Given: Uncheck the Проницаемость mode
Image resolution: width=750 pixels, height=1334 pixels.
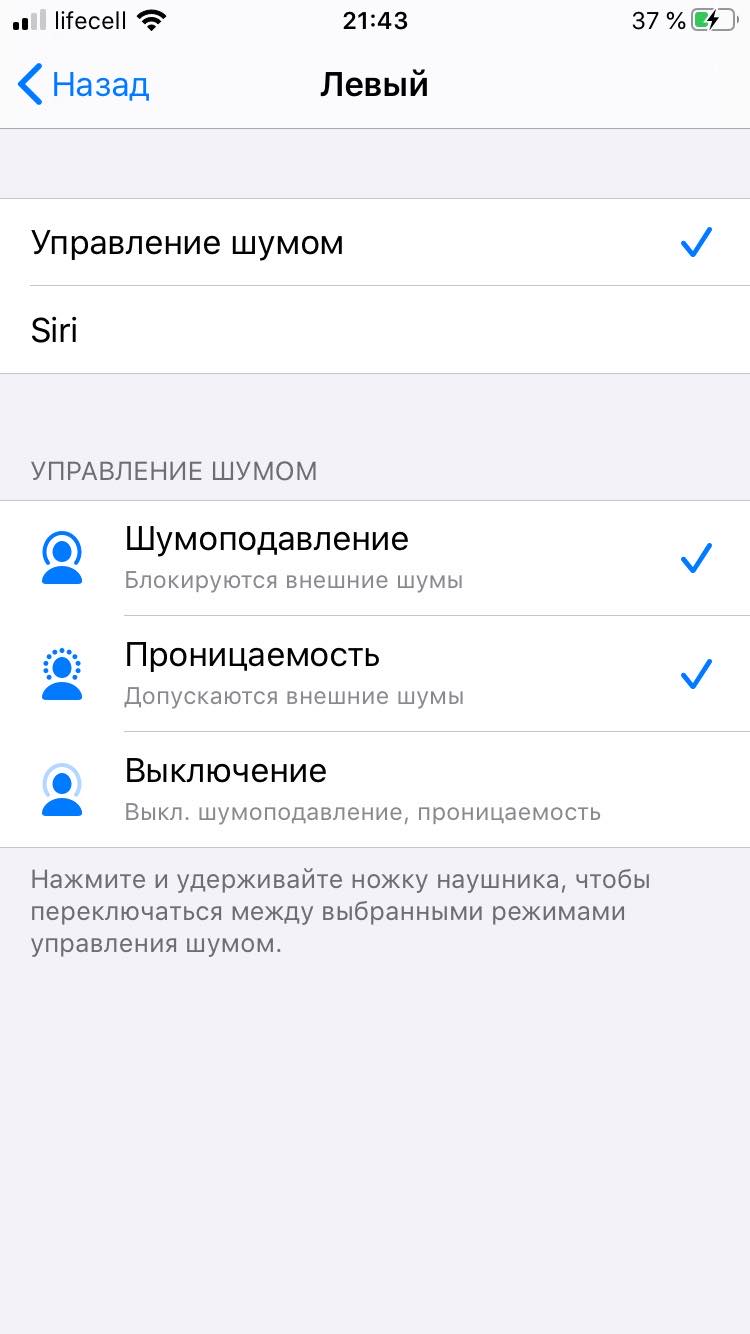Looking at the screenshot, I should point(374,674).
